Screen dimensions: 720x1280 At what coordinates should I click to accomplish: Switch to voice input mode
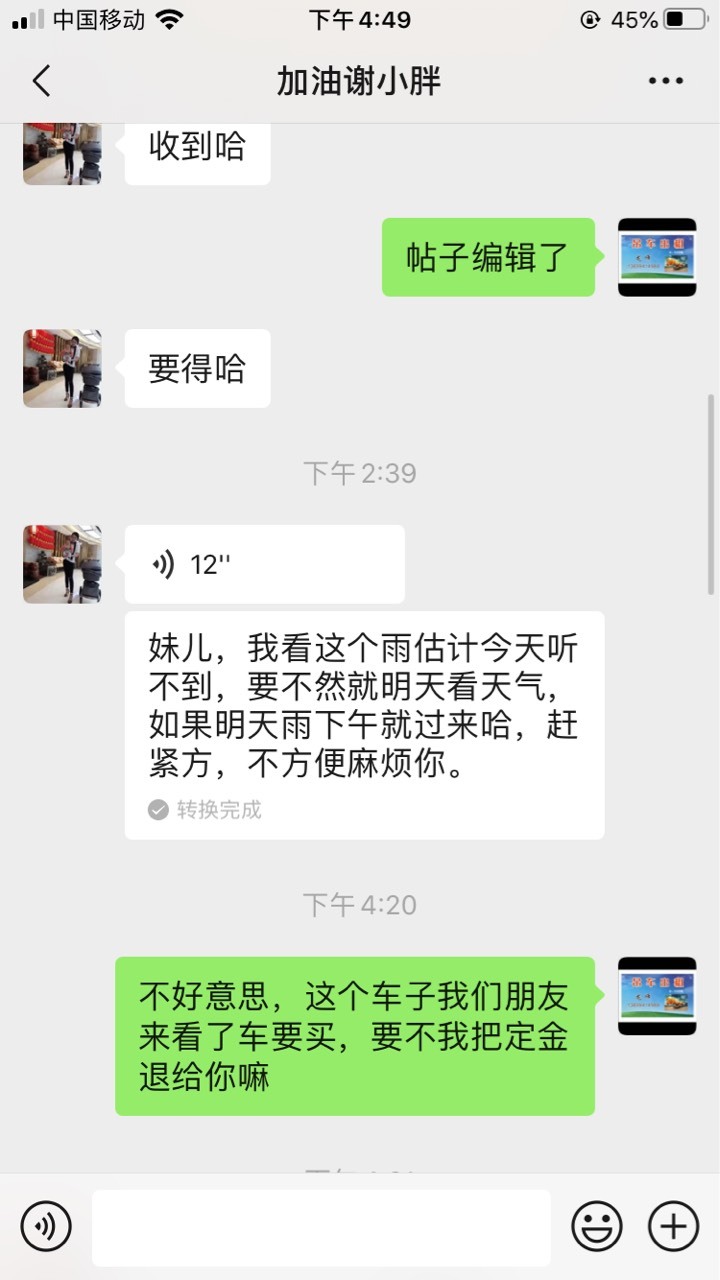[x=46, y=1226]
